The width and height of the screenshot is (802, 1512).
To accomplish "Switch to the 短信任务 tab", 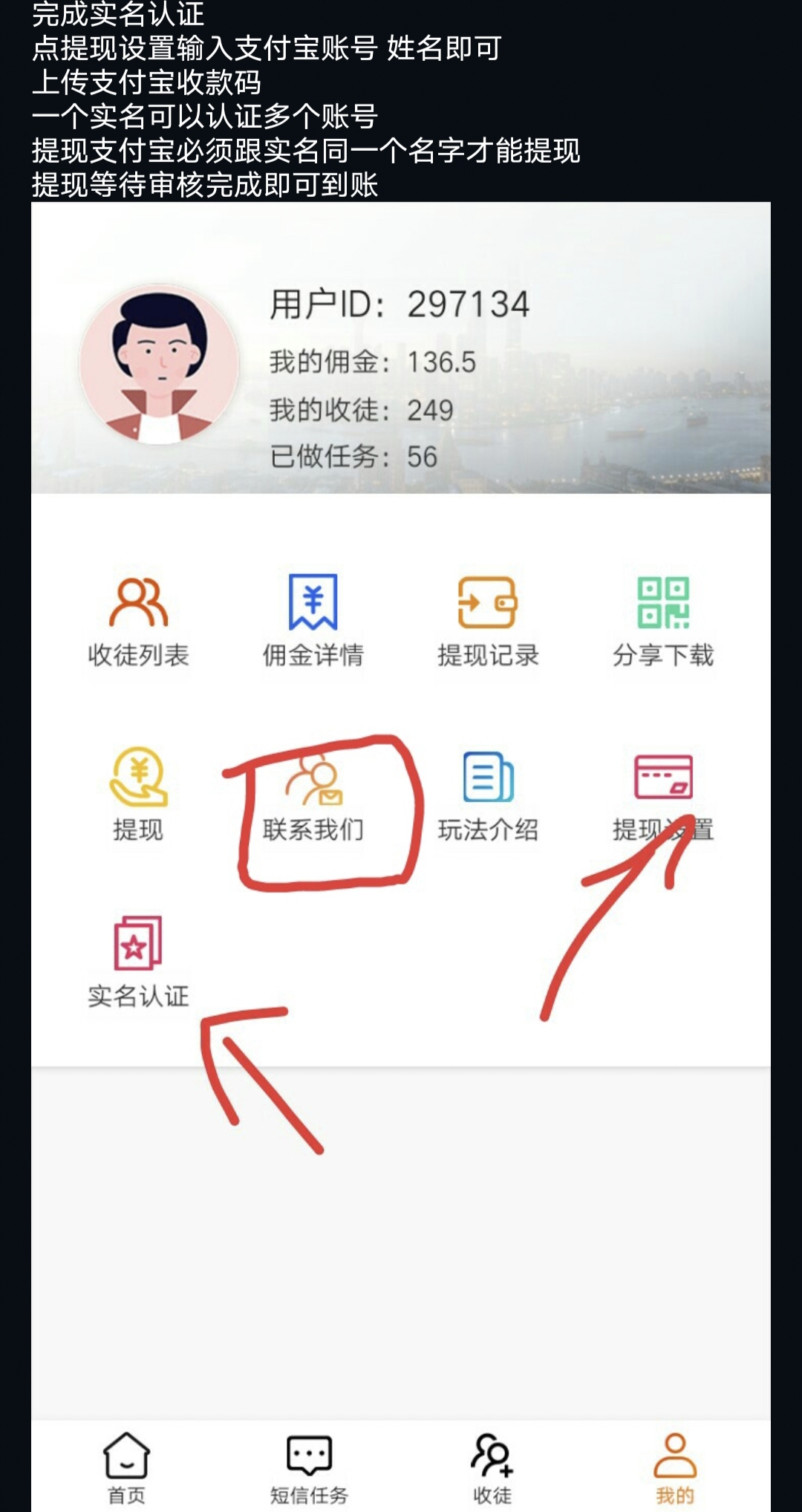I will pyautogui.click(x=309, y=1468).
